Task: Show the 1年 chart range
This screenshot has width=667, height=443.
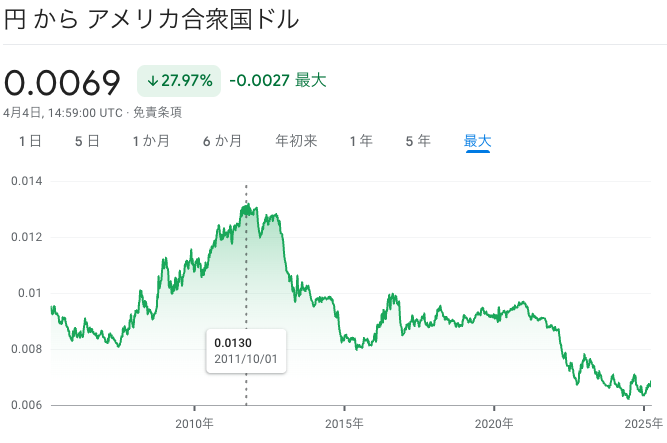Action: point(361,142)
